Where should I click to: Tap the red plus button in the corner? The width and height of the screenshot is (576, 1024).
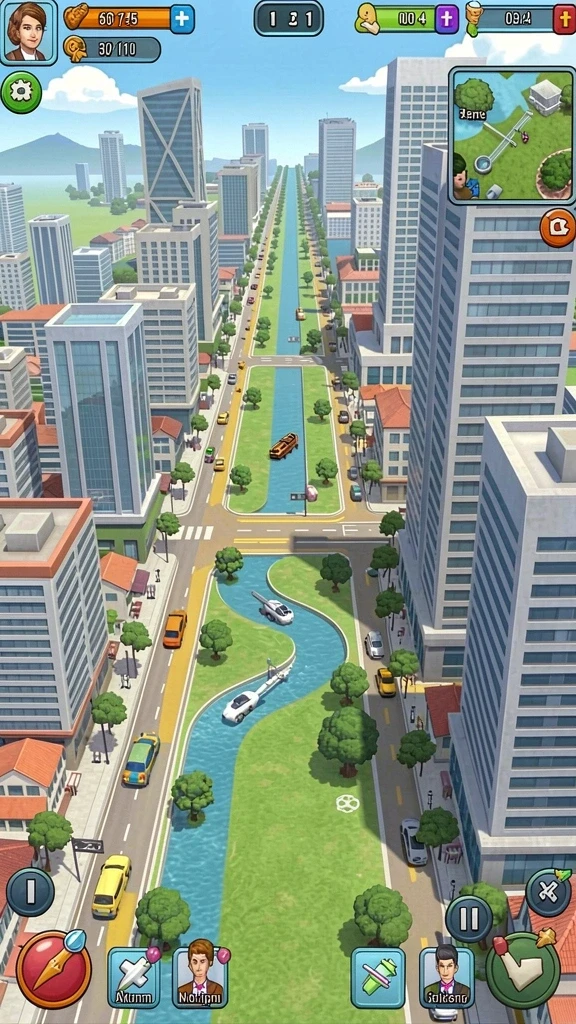click(x=565, y=19)
